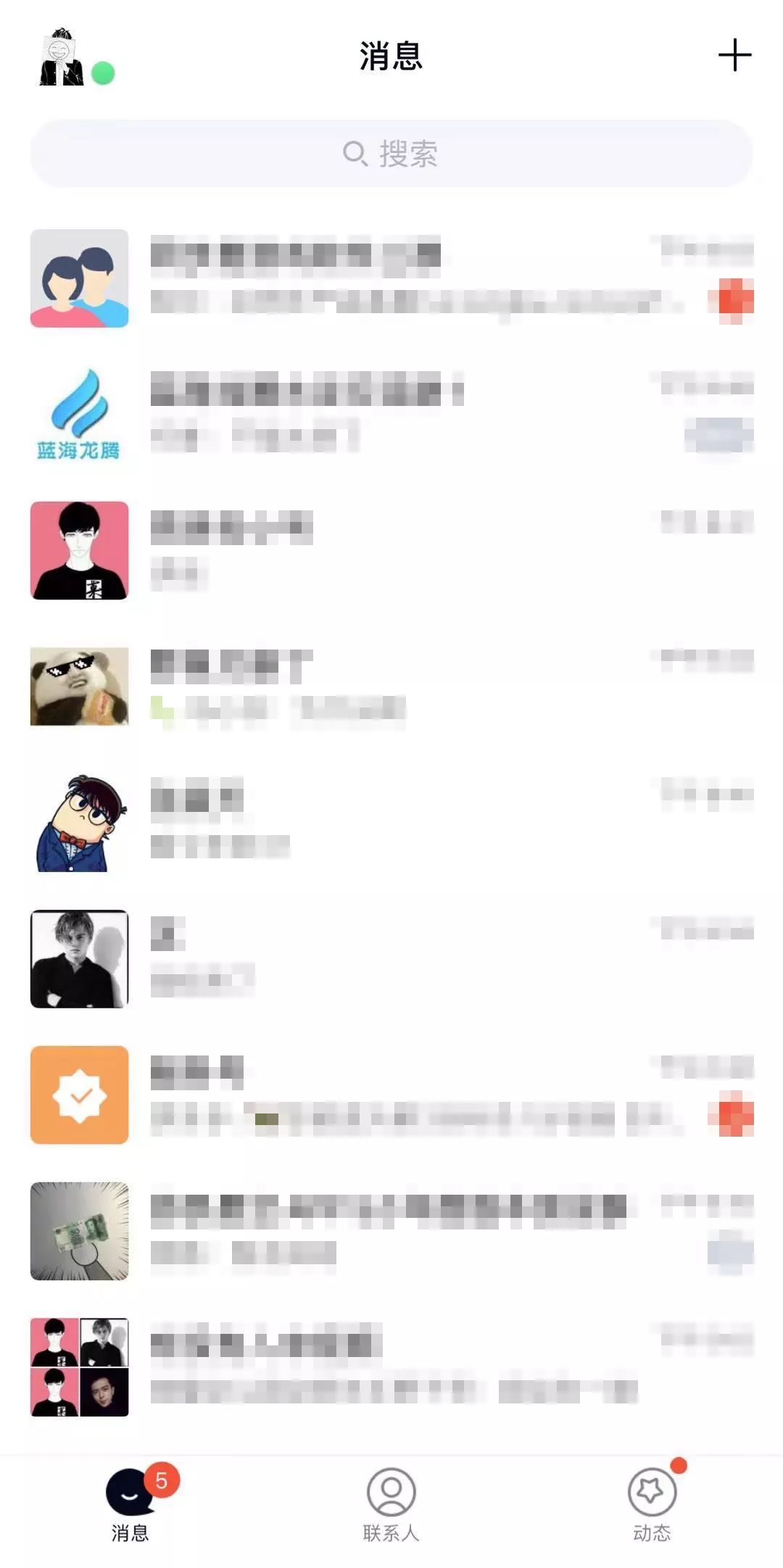Open chat with the pink-background boy avatar
The height and width of the screenshot is (1568, 783).
(391, 550)
